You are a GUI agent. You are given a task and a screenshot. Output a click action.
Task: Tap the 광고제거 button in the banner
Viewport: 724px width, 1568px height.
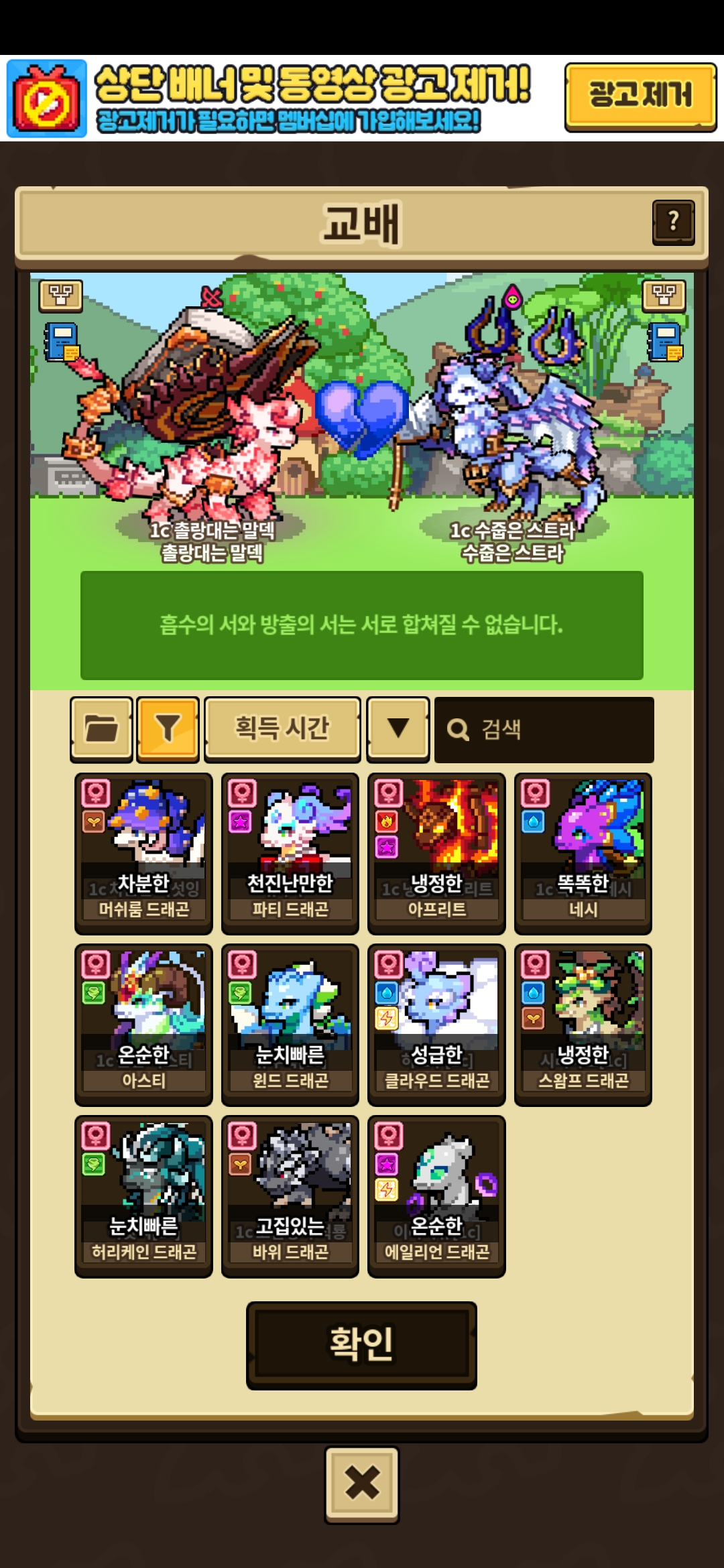[640, 96]
